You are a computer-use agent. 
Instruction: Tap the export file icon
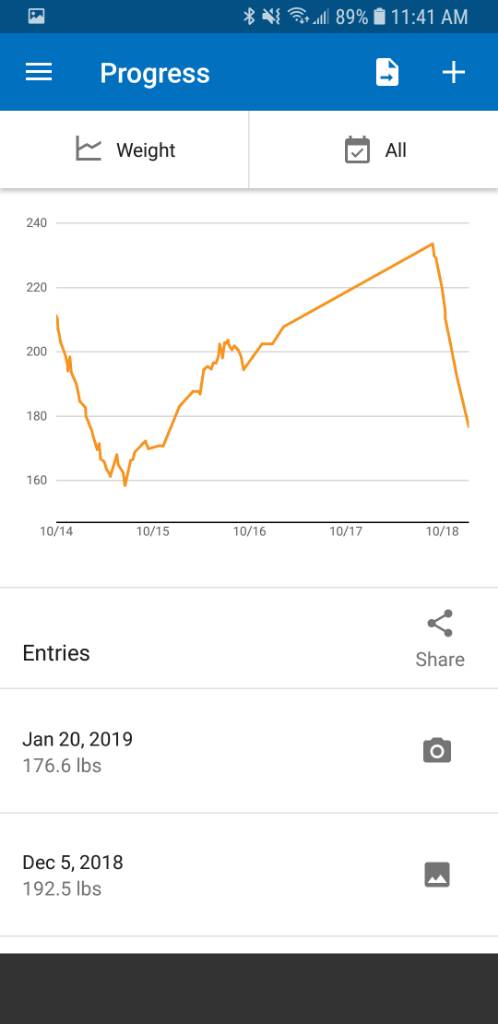pyautogui.click(x=387, y=72)
